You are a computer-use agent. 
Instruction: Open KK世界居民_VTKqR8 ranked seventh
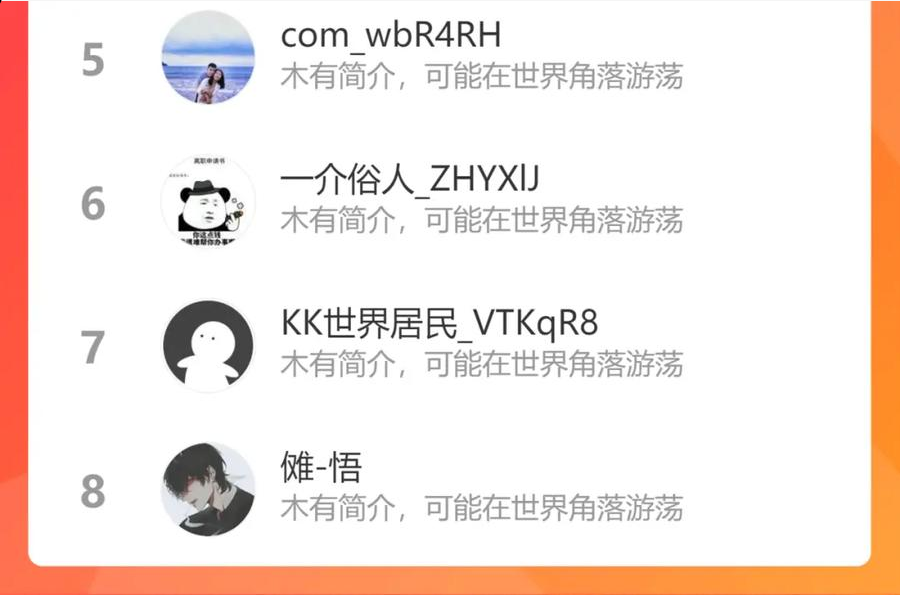[x=440, y=324]
